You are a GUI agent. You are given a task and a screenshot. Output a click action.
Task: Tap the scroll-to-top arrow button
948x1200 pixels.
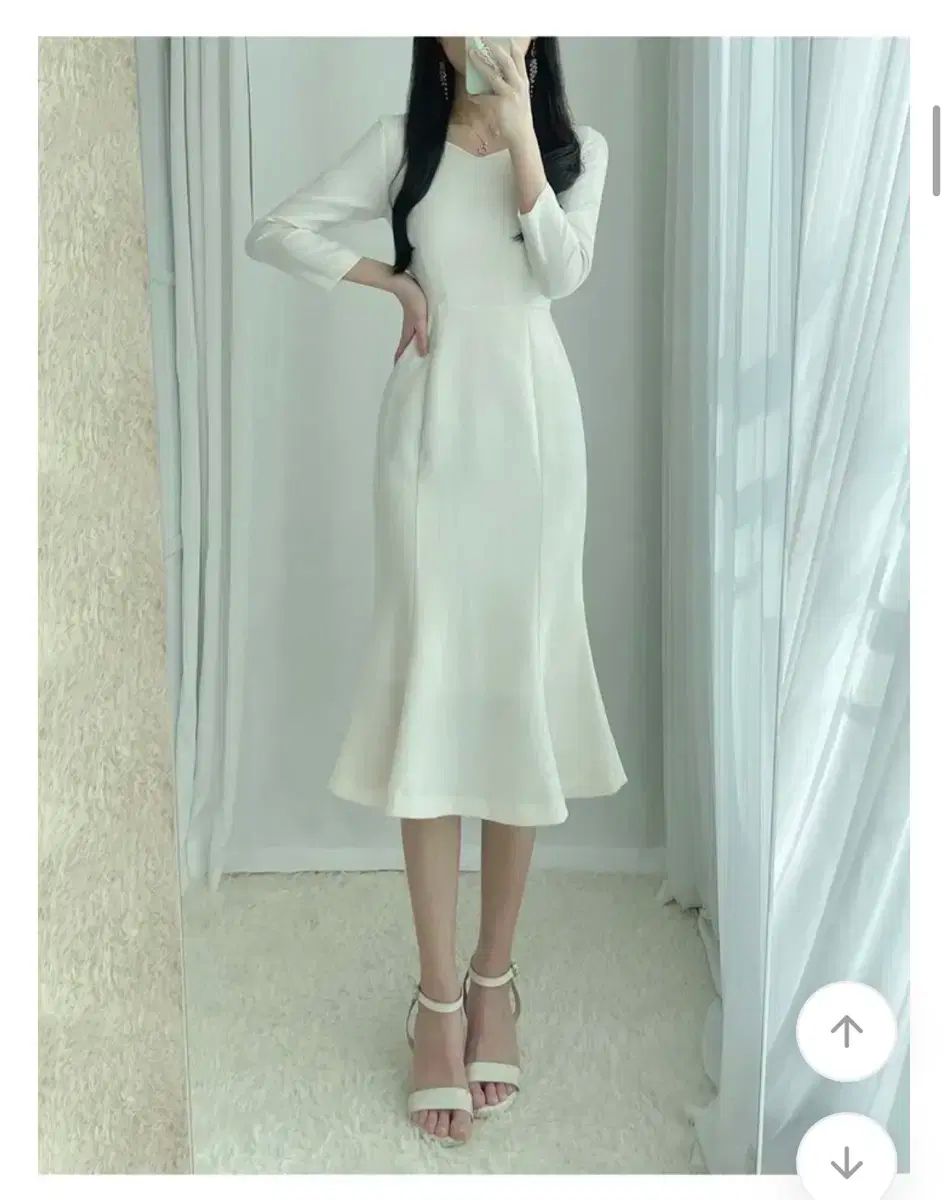pyautogui.click(x=846, y=1031)
